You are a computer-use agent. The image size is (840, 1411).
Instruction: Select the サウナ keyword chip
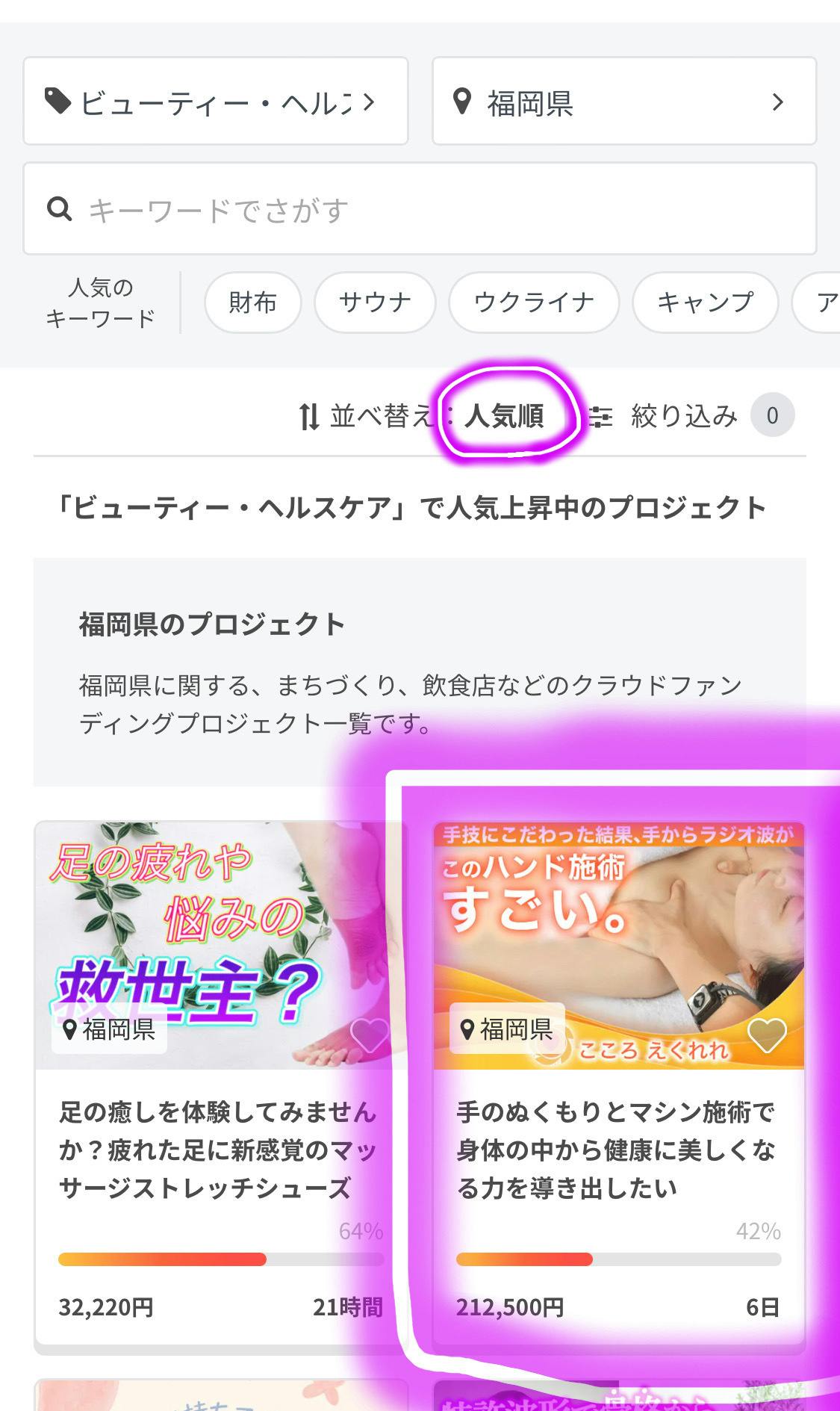point(375,303)
